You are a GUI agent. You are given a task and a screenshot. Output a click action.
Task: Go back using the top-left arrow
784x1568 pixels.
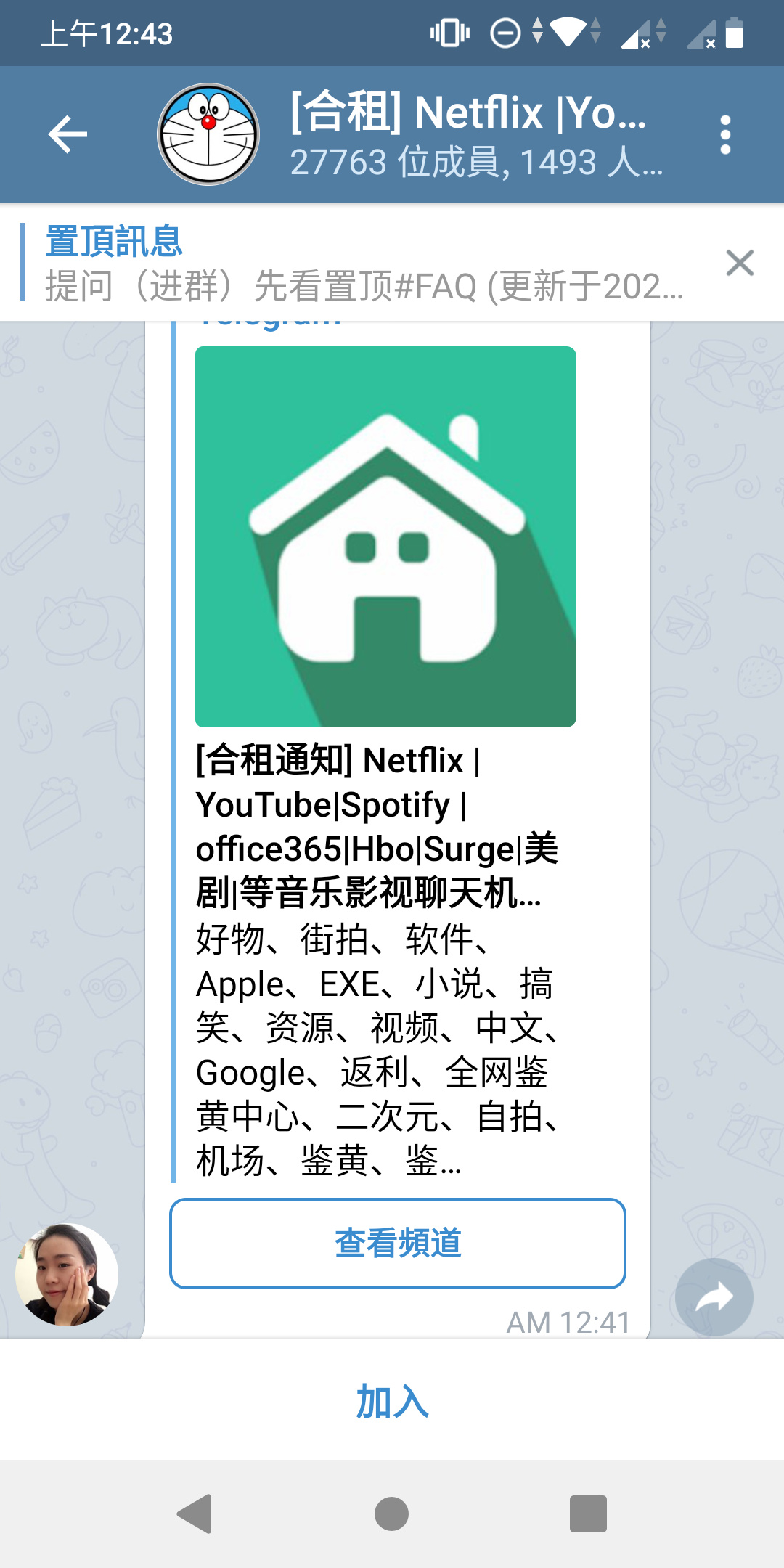tap(68, 134)
